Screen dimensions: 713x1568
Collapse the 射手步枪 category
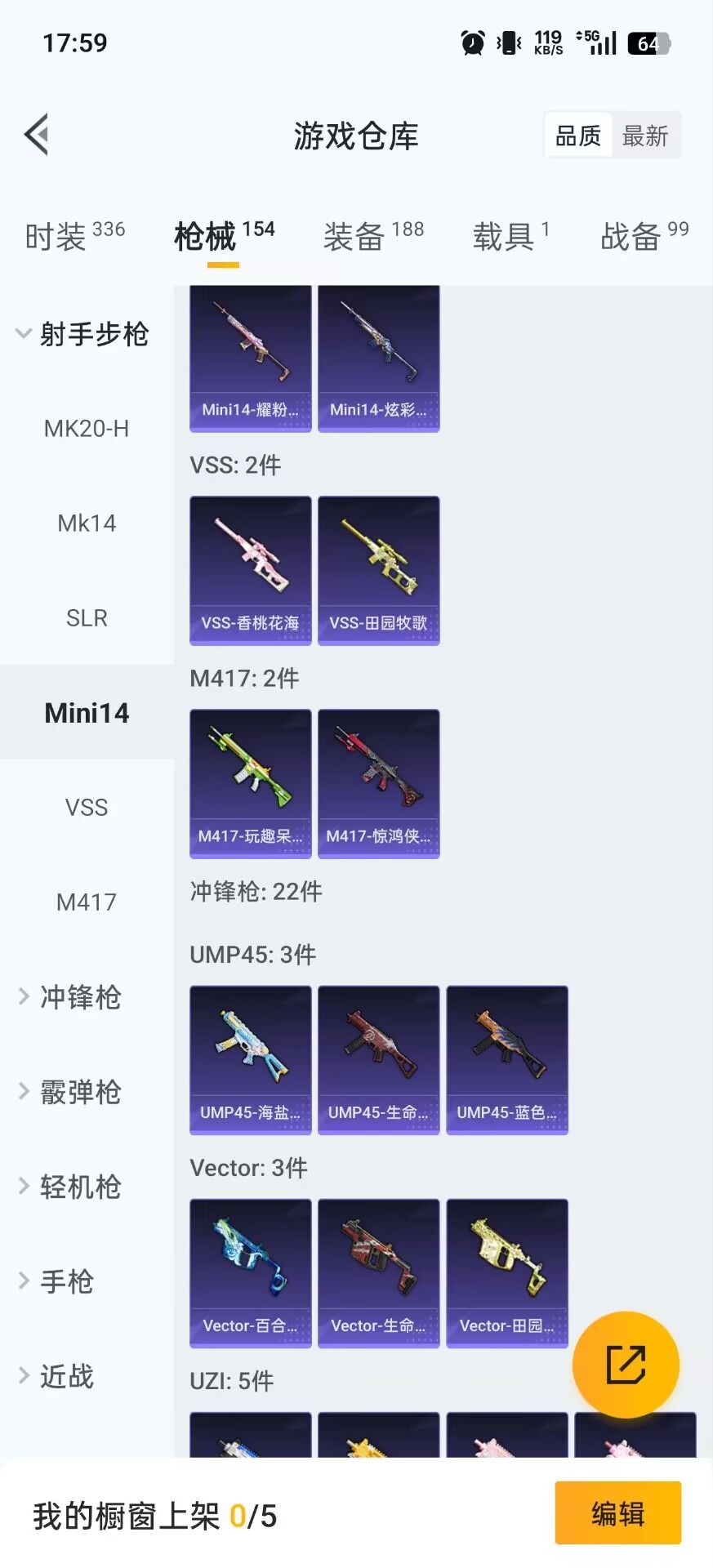tap(95, 333)
